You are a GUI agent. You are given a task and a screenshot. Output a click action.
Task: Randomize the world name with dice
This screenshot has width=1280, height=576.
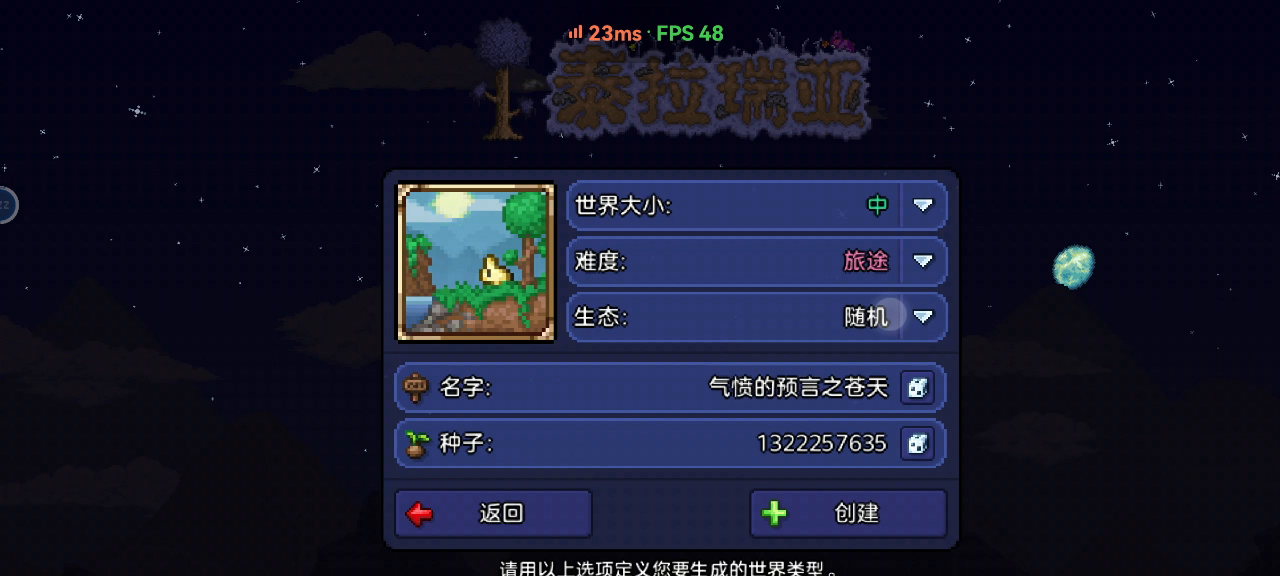917,388
